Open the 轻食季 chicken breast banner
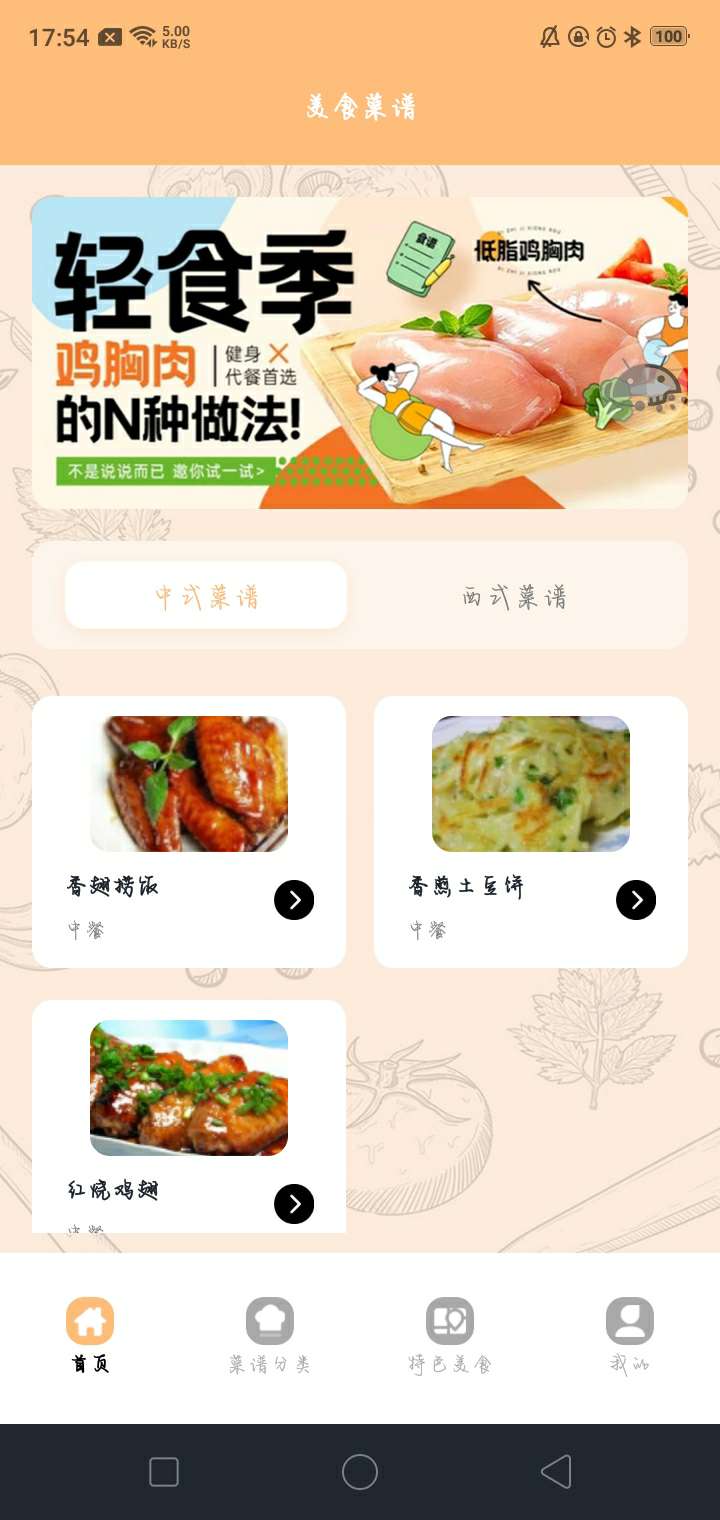Viewport: 720px width, 1520px height. click(x=300, y=352)
